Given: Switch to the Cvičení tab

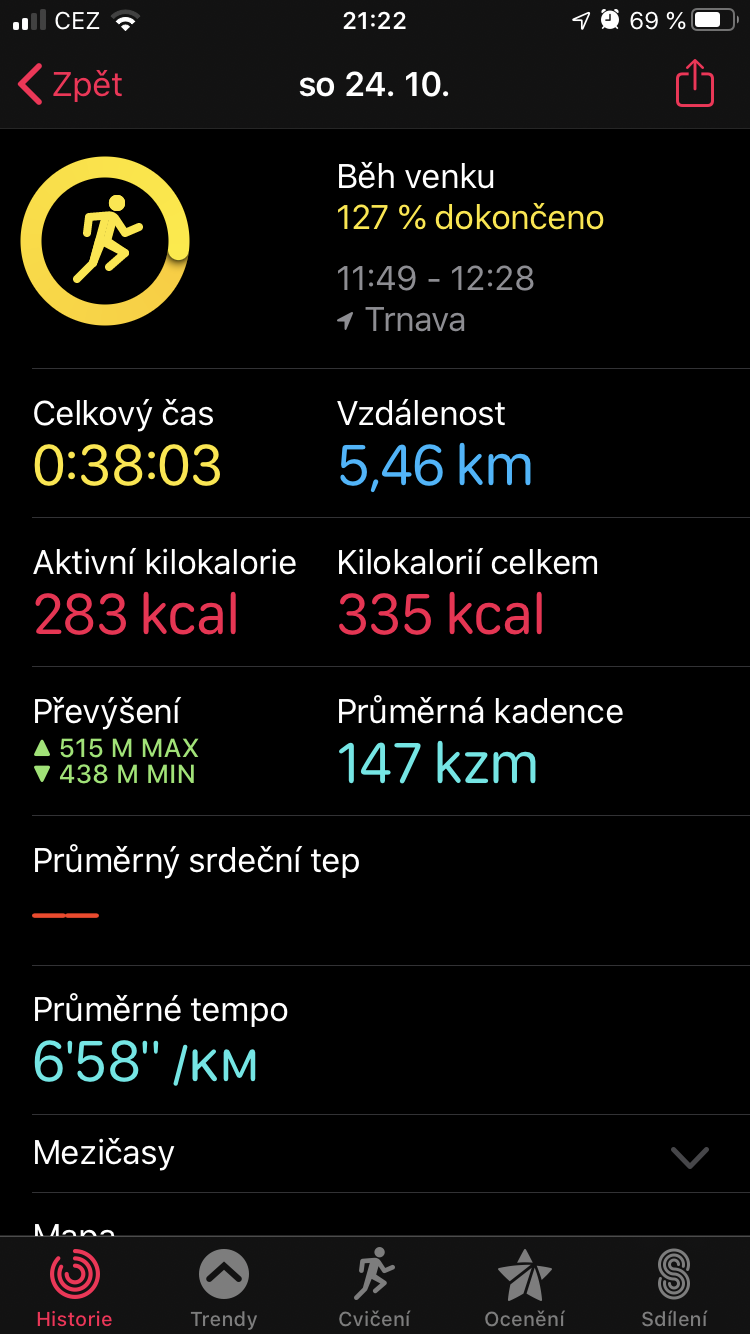Looking at the screenshot, I should (x=375, y=1288).
